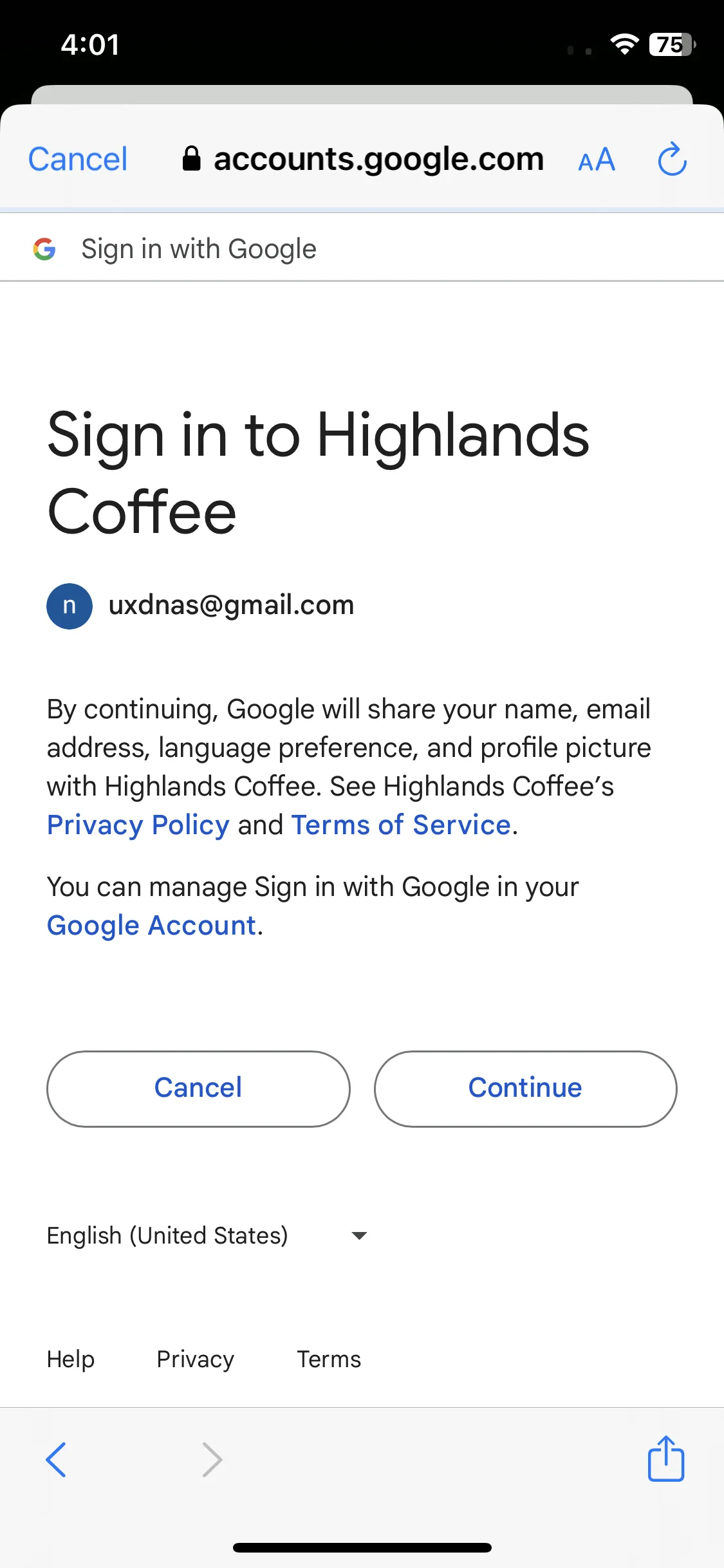
Task: Open the Terms of Service link
Action: coord(401,825)
